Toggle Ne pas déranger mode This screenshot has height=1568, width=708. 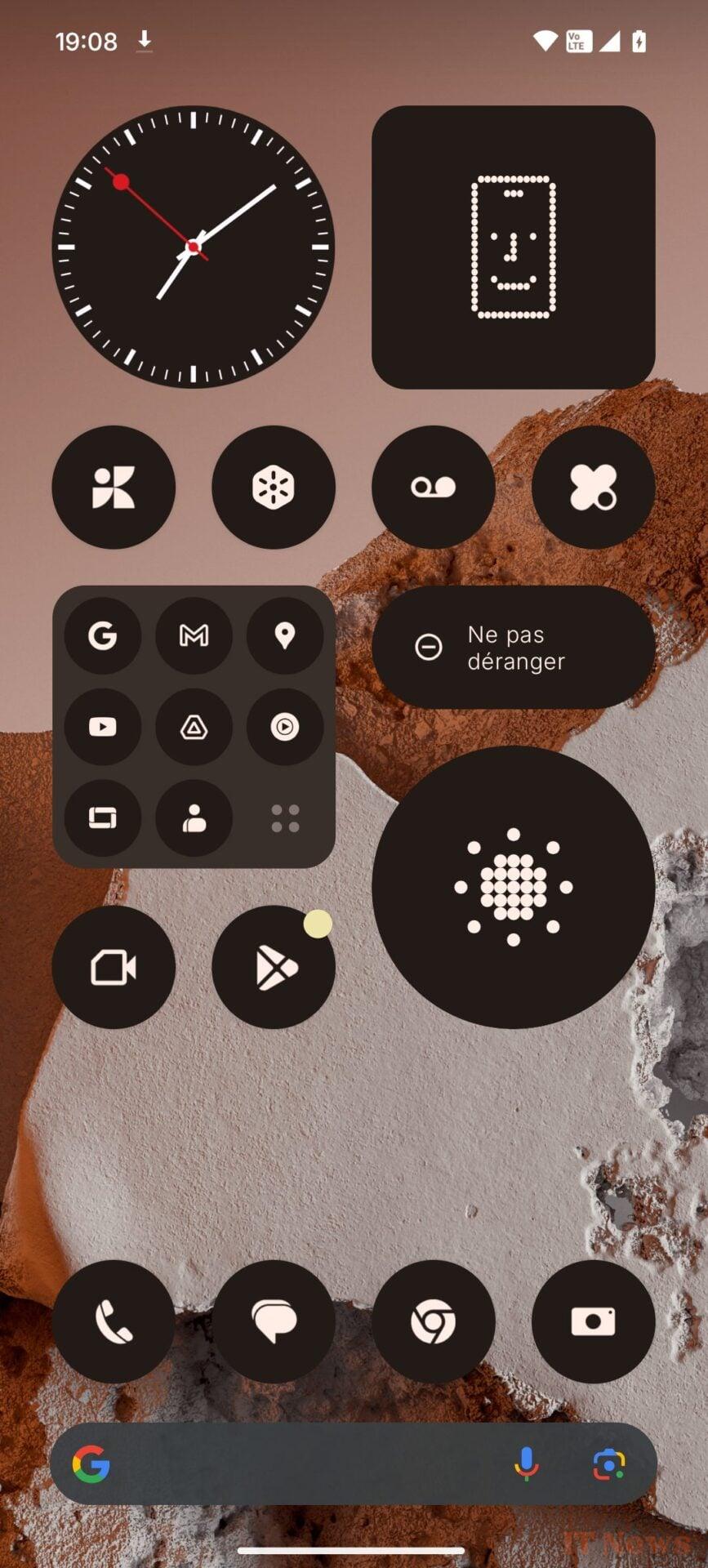pyautogui.click(x=513, y=647)
